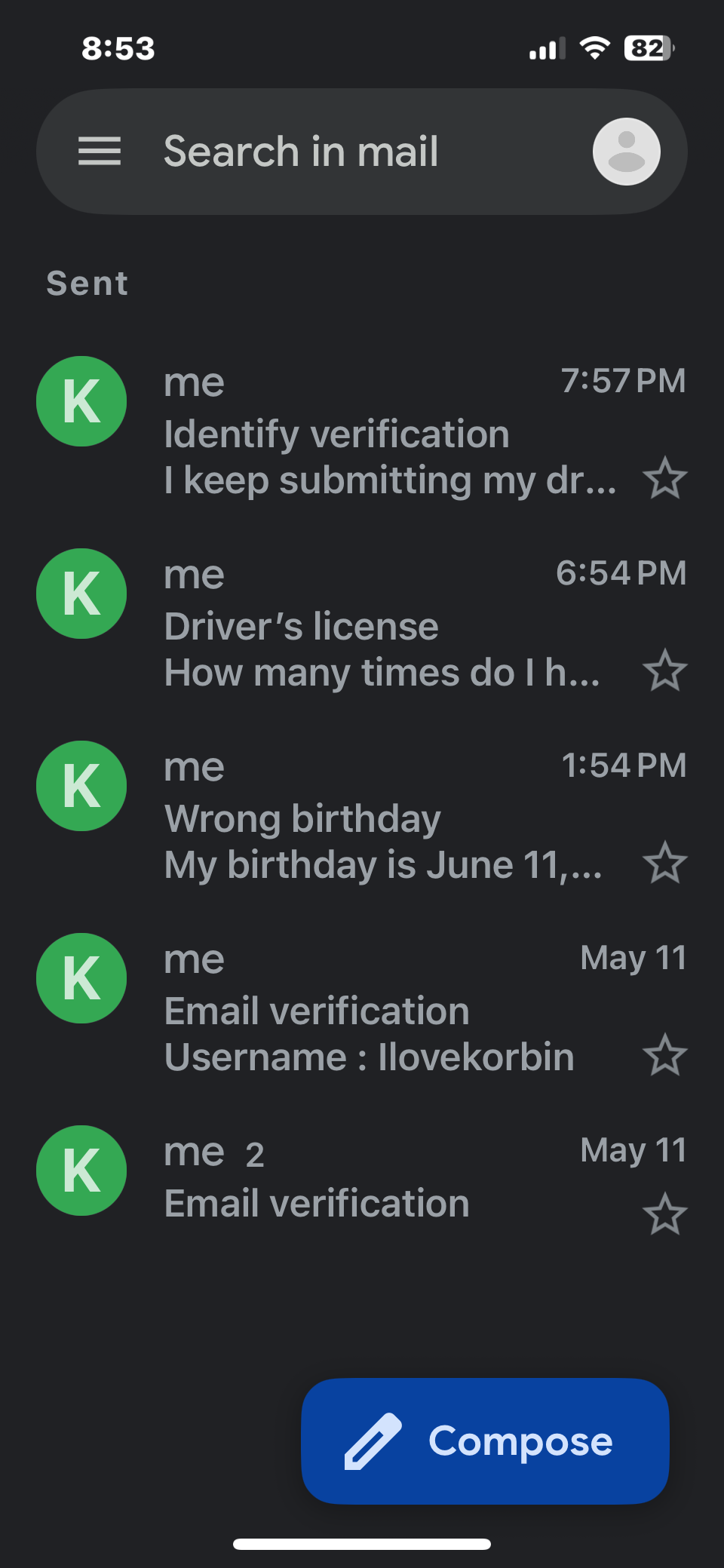
Task: Star the Wrong birthday email
Action: tap(664, 863)
